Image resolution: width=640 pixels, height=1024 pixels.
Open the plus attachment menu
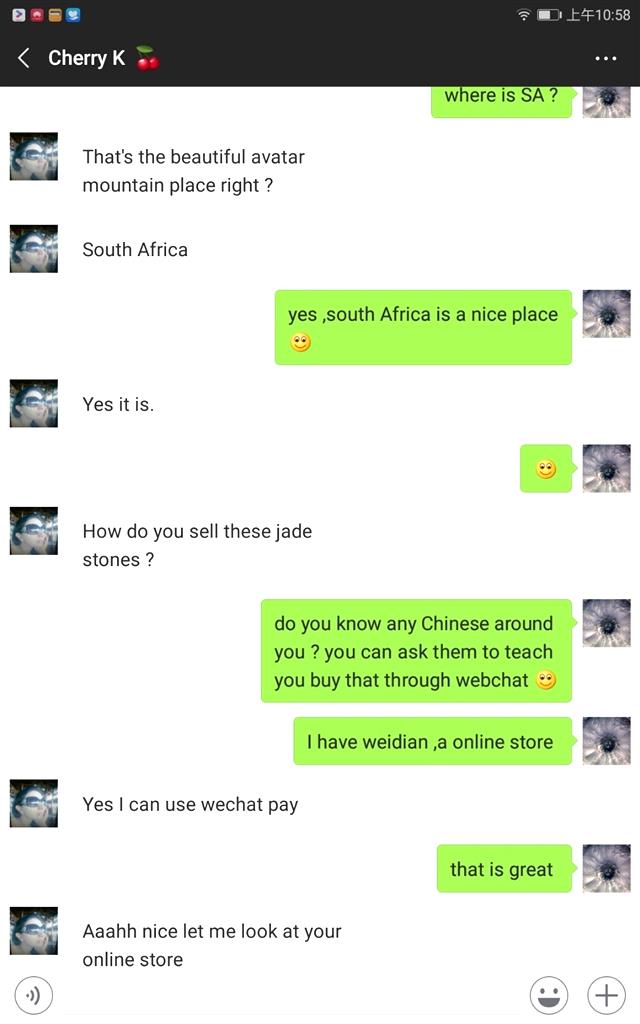[x=606, y=995]
